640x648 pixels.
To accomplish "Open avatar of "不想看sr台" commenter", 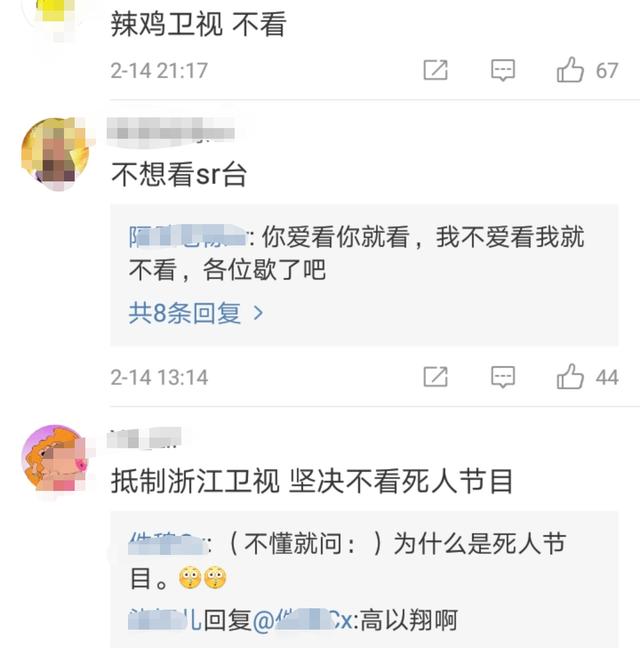I will (56, 153).
